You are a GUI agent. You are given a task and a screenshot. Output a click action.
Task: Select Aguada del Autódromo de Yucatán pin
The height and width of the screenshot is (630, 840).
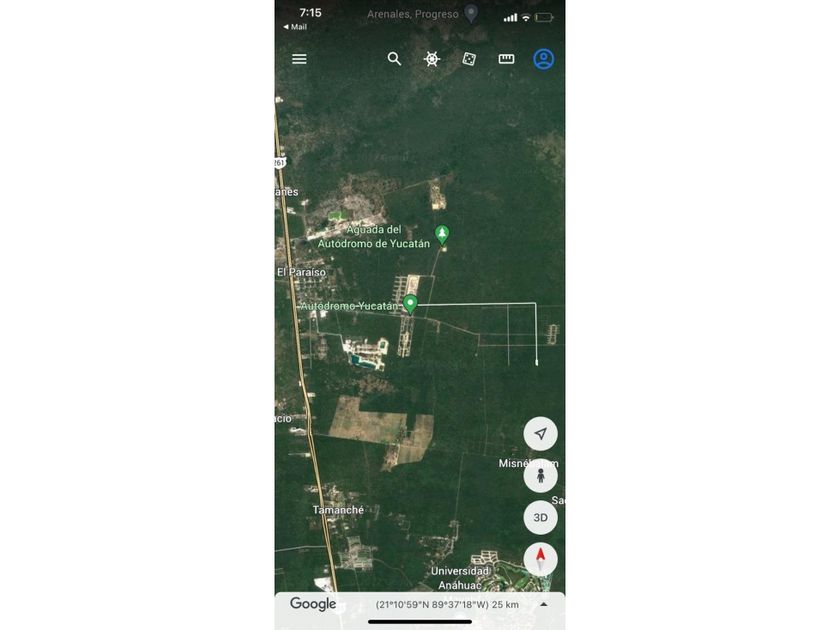(x=442, y=235)
